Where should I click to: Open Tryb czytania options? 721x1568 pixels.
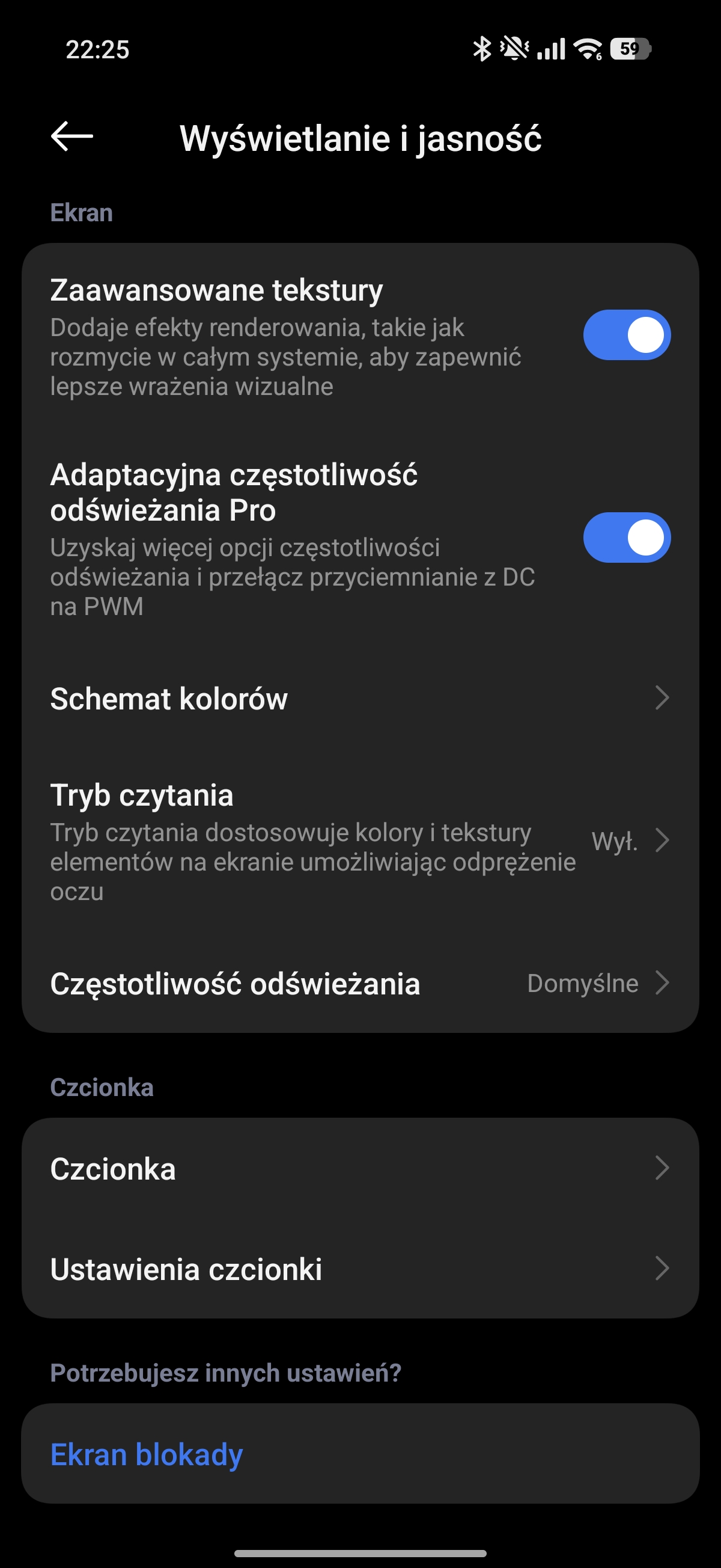(x=360, y=842)
